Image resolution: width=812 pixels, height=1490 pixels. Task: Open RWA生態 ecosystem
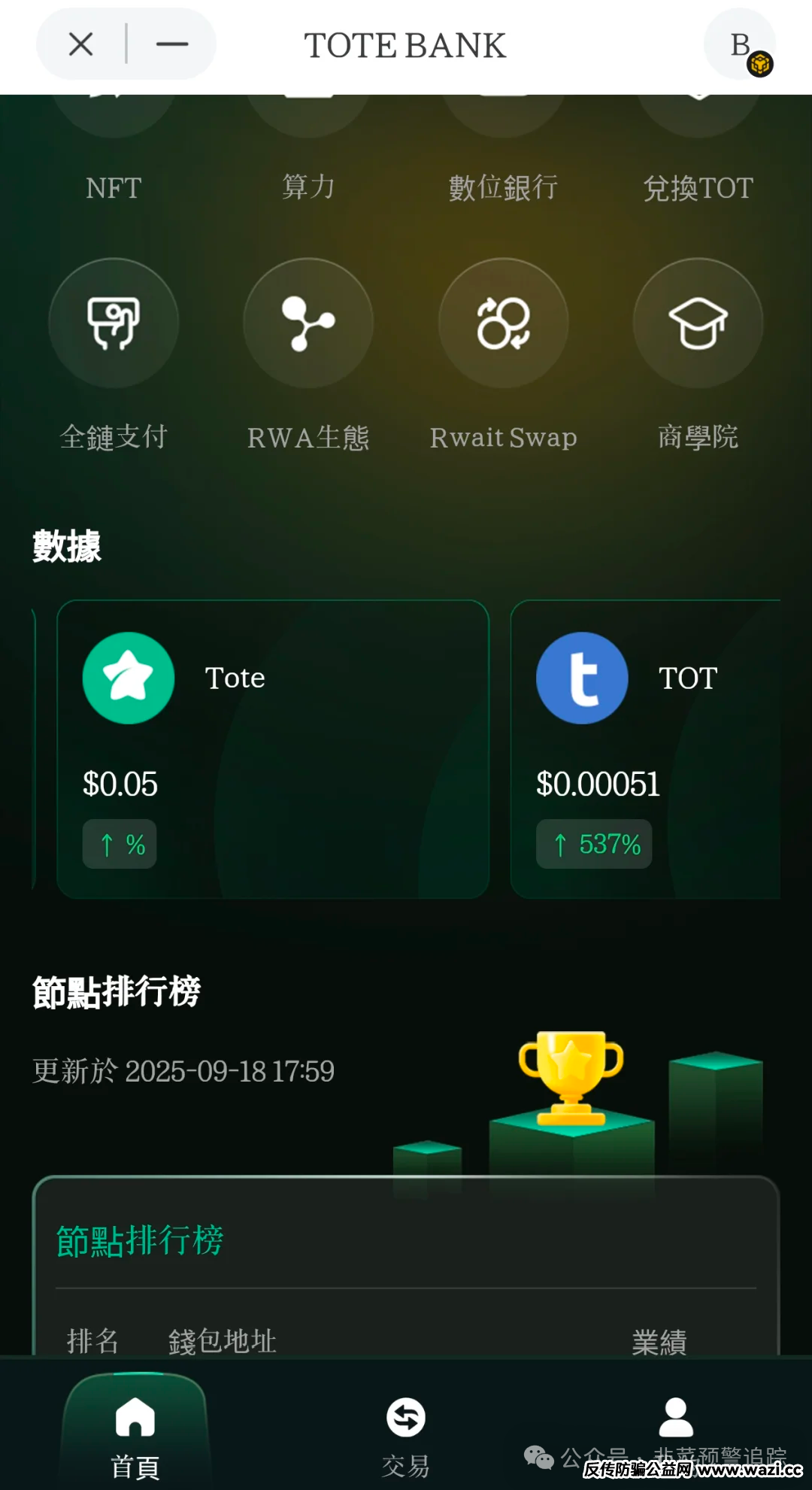coord(308,323)
